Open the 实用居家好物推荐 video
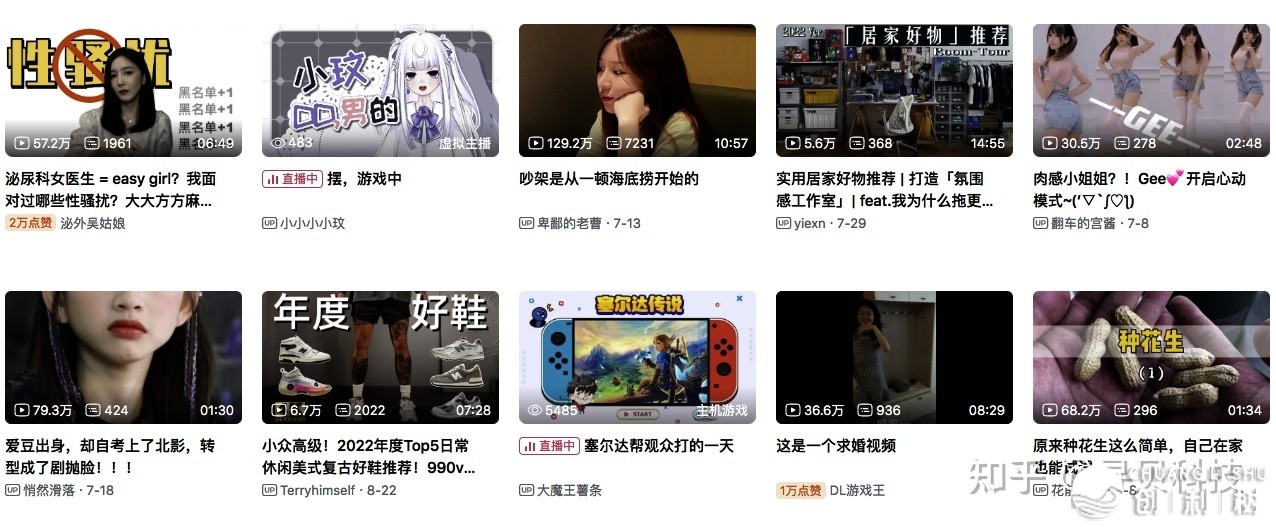This screenshot has width=1276, height=527. pyautogui.click(x=894, y=91)
